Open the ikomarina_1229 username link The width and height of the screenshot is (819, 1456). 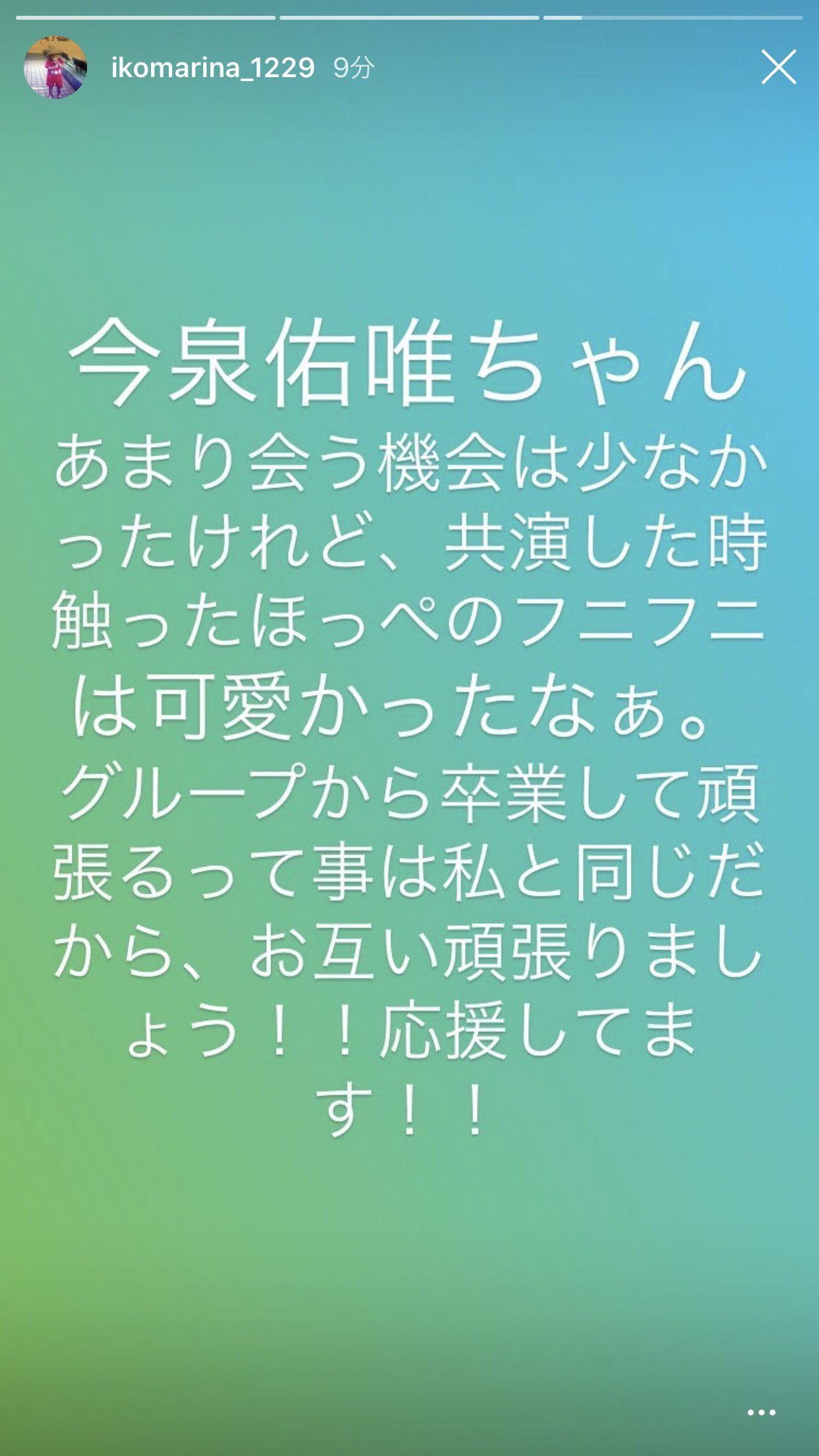(x=213, y=67)
